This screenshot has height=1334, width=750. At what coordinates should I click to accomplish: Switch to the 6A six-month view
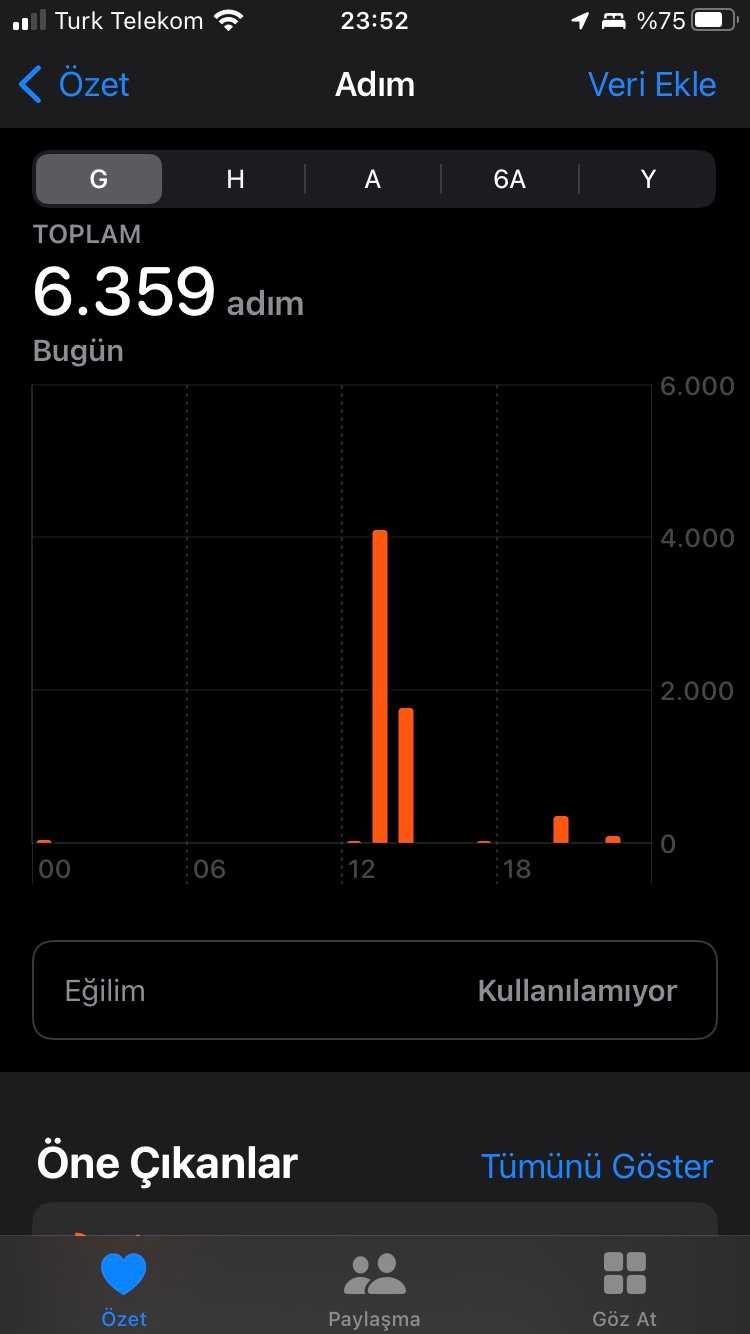pyautogui.click(x=509, y=179)
